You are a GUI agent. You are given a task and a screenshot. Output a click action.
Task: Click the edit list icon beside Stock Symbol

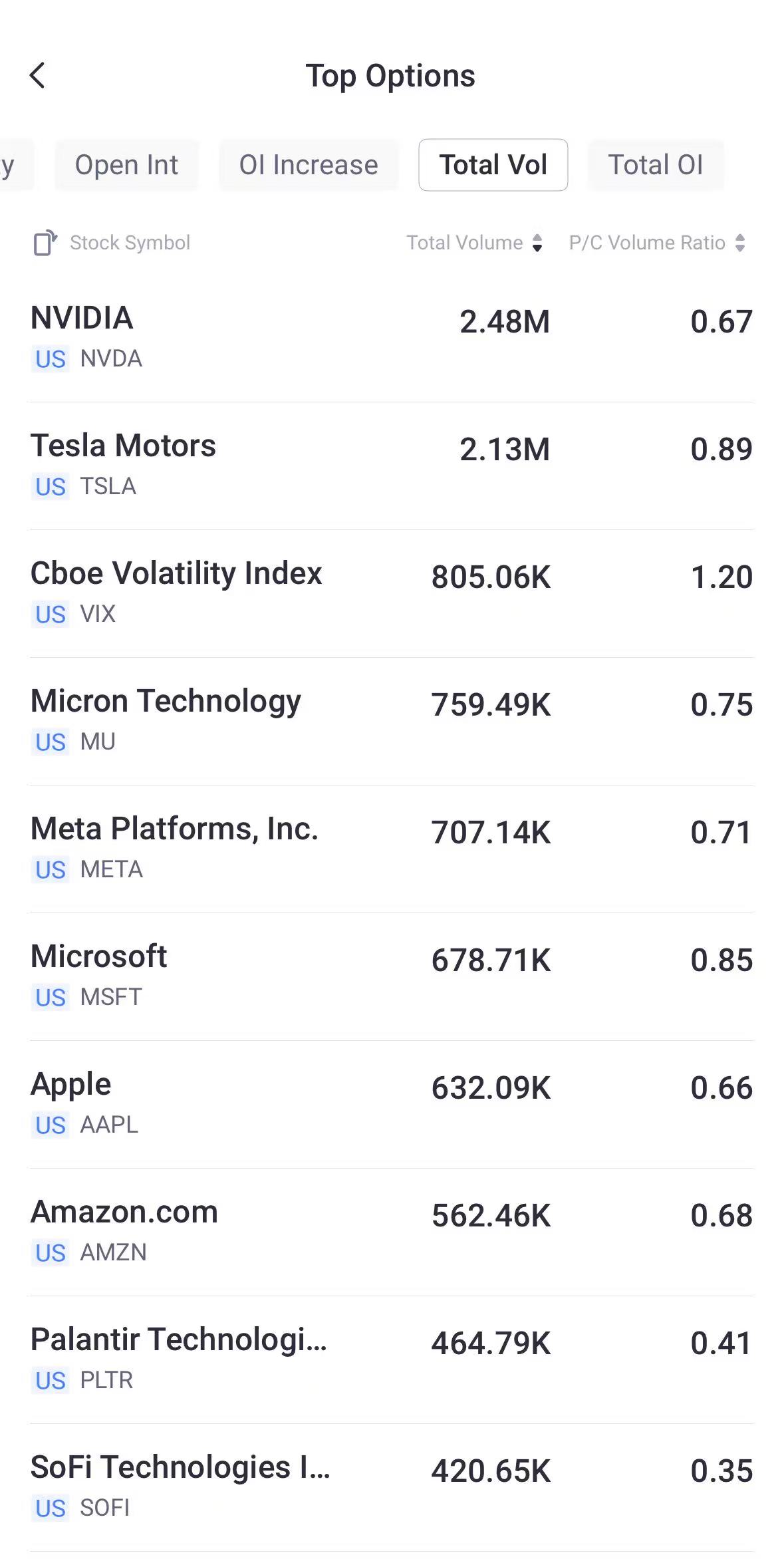(44, 242)
